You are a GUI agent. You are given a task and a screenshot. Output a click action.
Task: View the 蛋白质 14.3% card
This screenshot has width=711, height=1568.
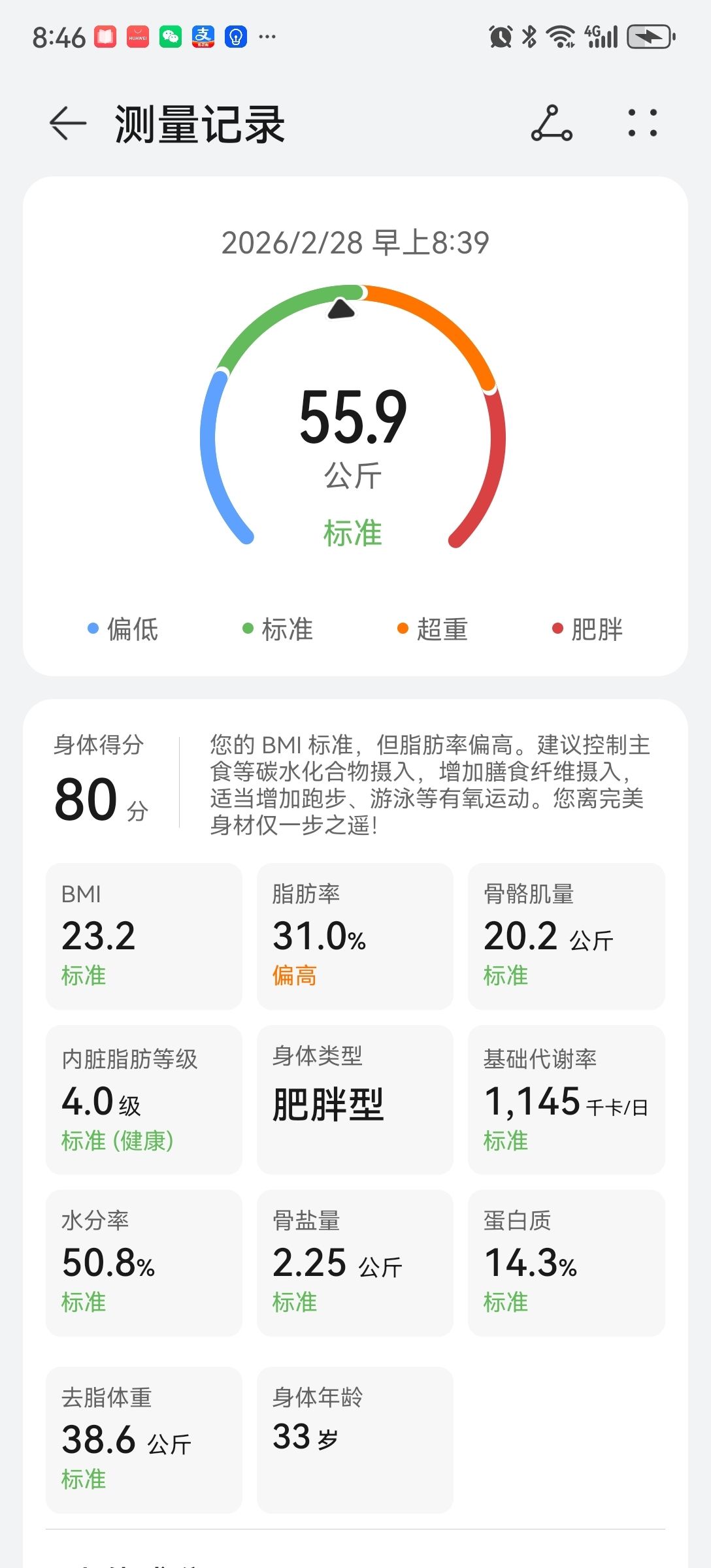pos(566,1262)
